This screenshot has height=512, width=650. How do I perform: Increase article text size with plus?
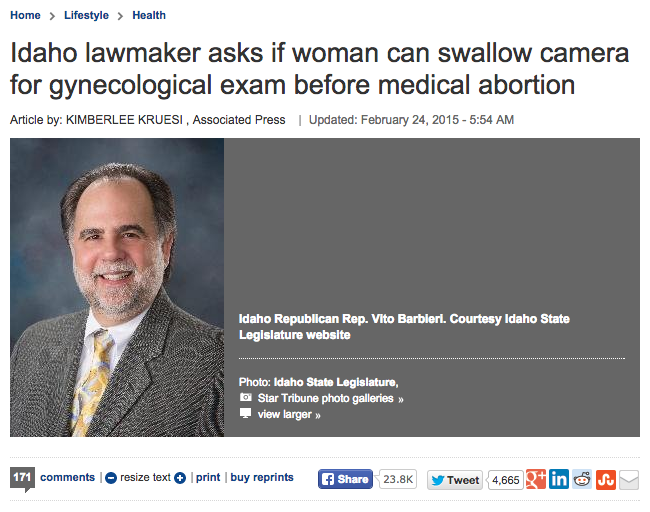[x=180, y=478]
